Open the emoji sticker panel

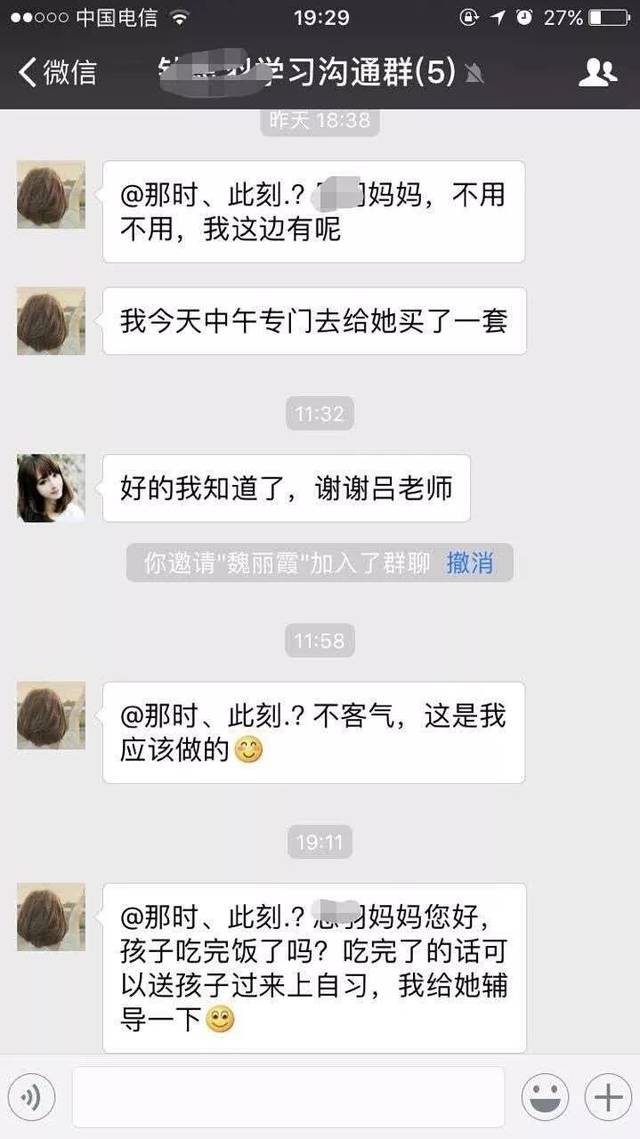(x=544, y=1098)
